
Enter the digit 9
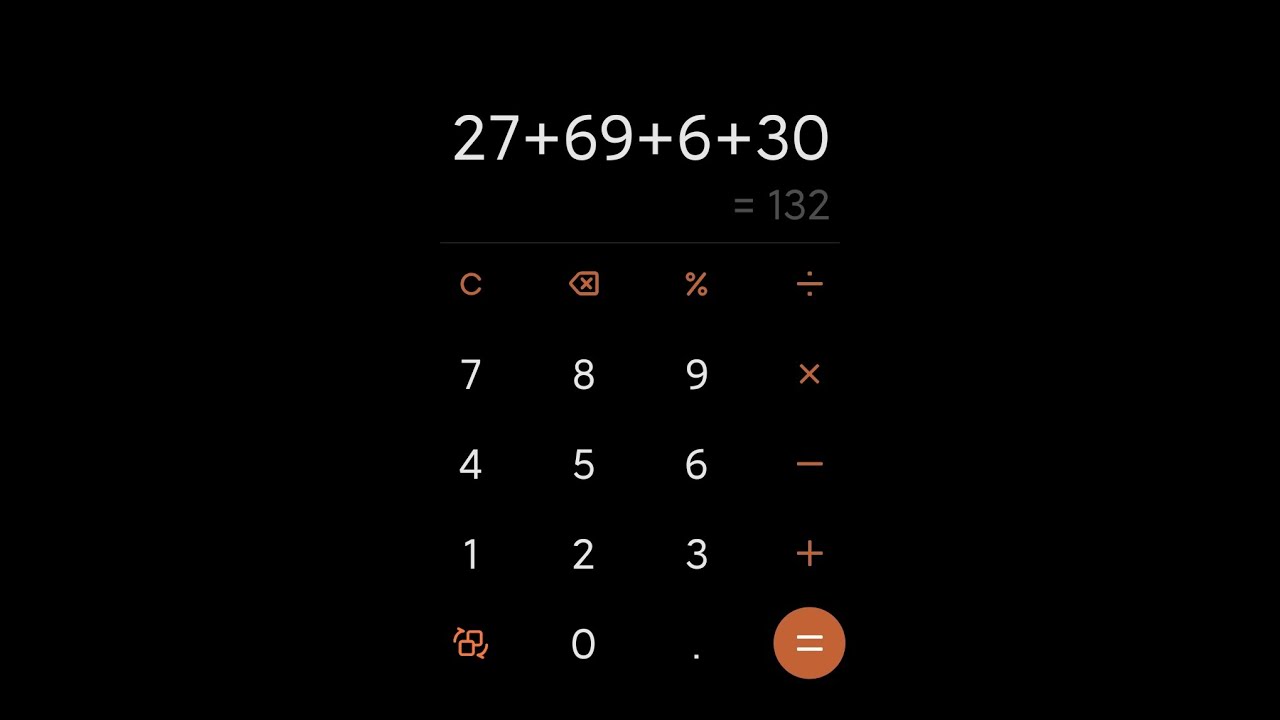click(x=696, y=375)
